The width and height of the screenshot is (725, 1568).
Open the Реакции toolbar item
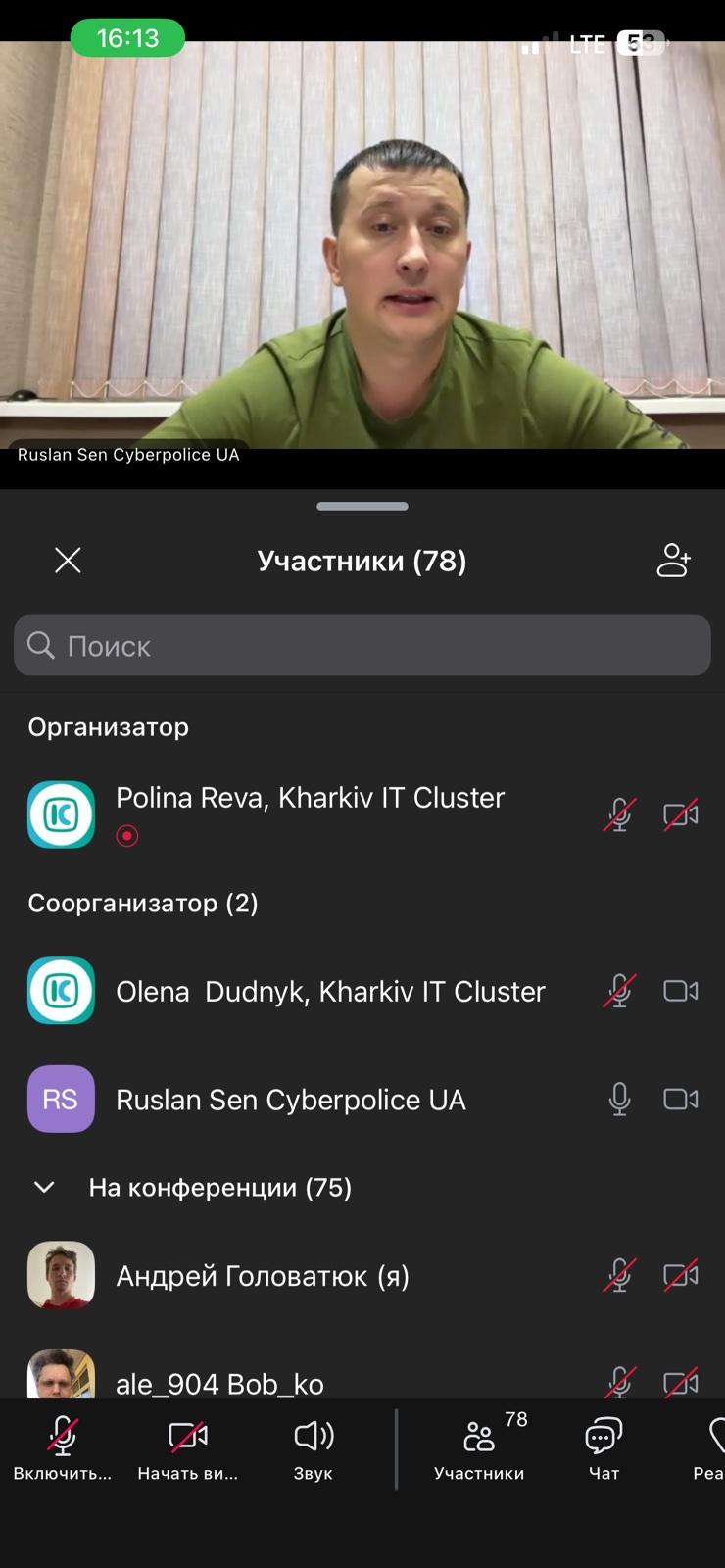[x=709, y=1448]
